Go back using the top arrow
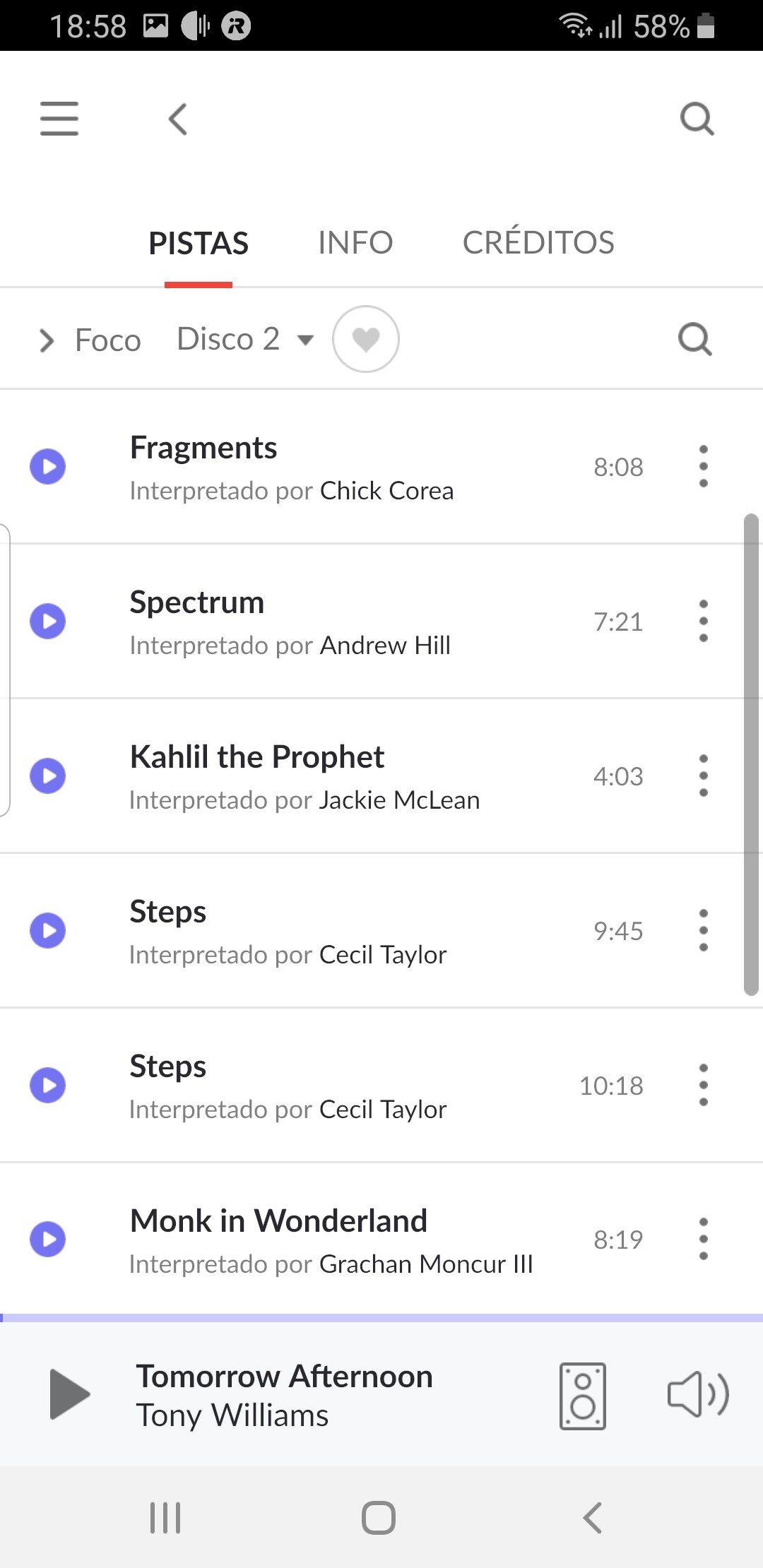This screenshot has width=763, height=1568. (x=178, y=119)
